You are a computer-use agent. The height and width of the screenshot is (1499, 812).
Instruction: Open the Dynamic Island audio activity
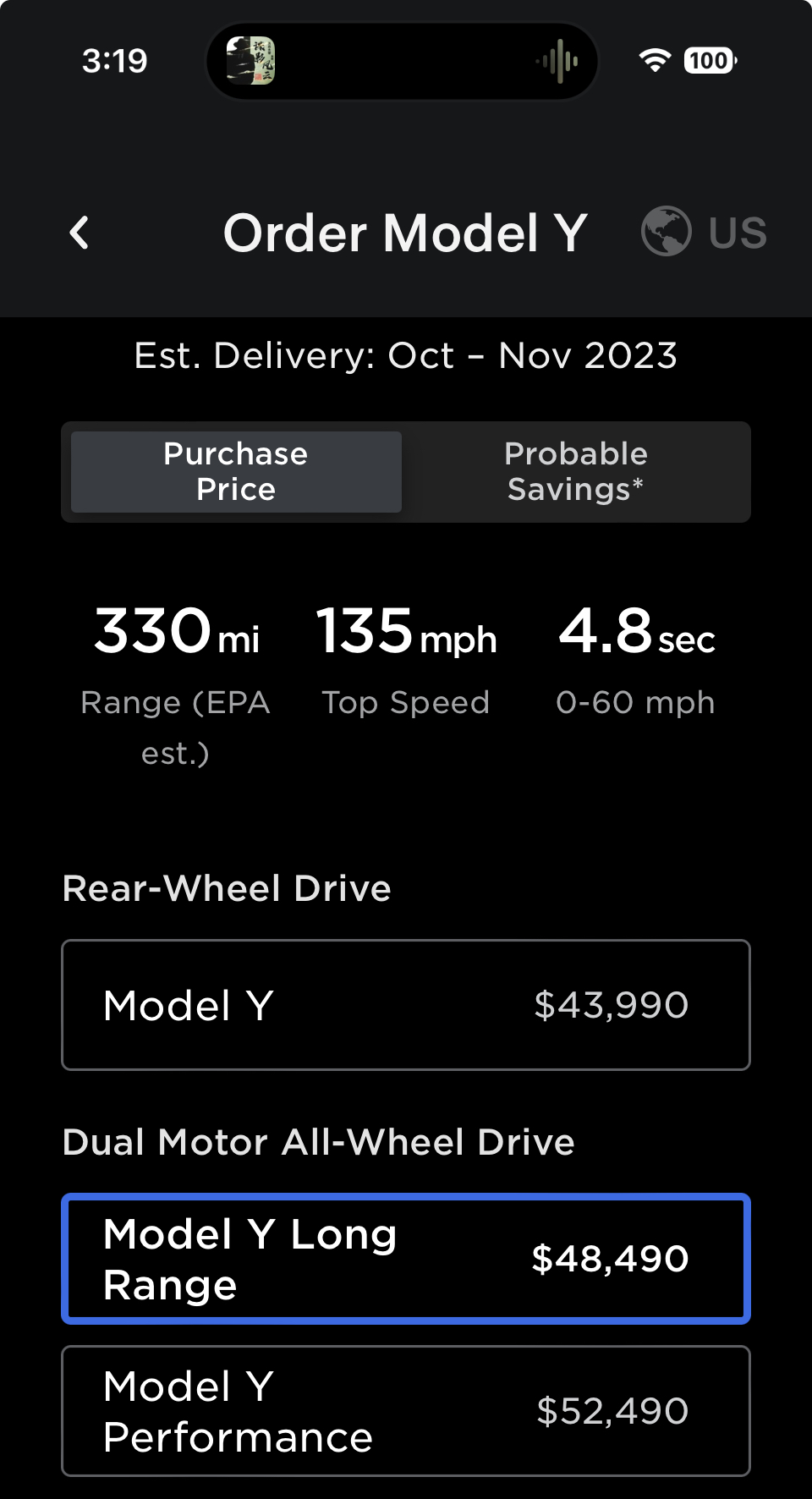coord(403,61)
